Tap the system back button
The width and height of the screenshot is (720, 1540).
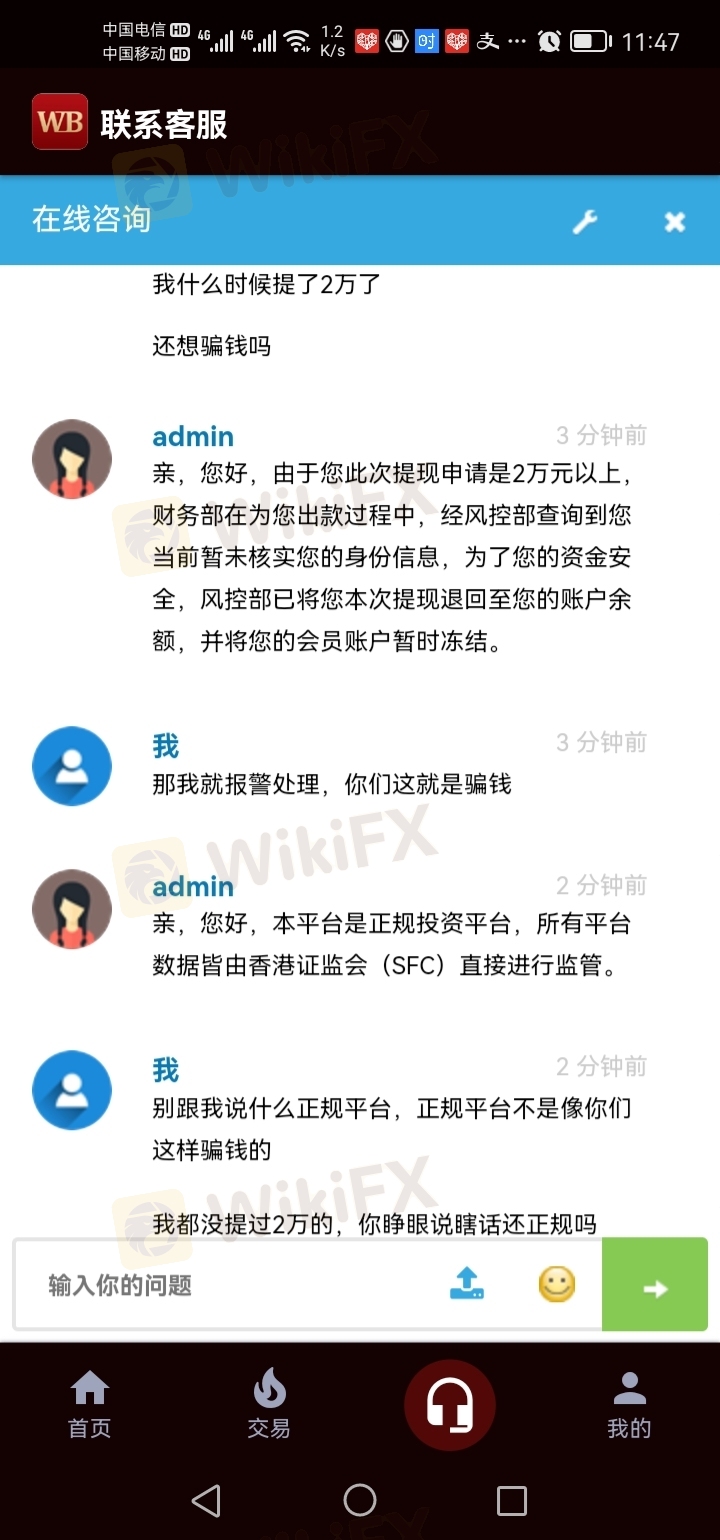click(206, 1500)
